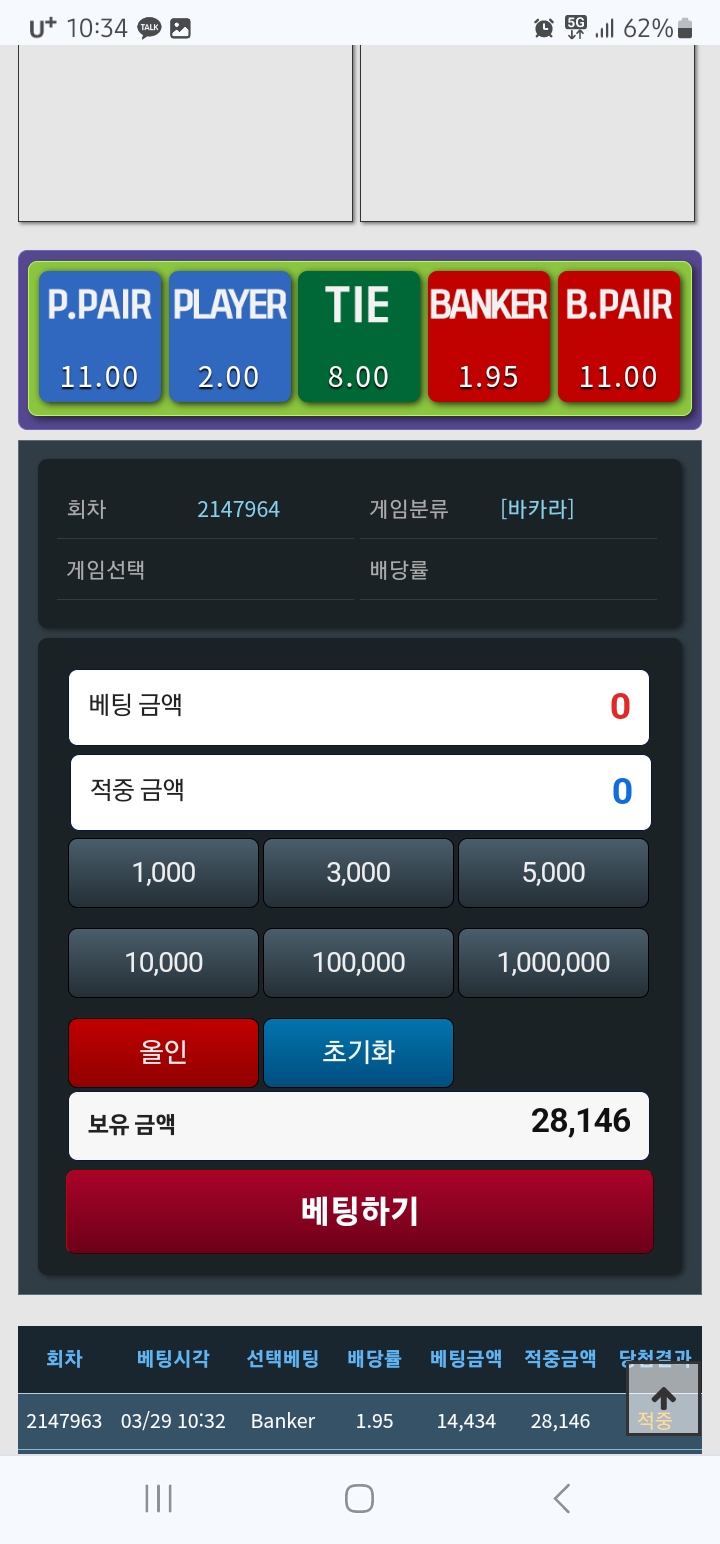Add 100,000 to the bet amount
720x1544 pixels.
coord(358,963)
